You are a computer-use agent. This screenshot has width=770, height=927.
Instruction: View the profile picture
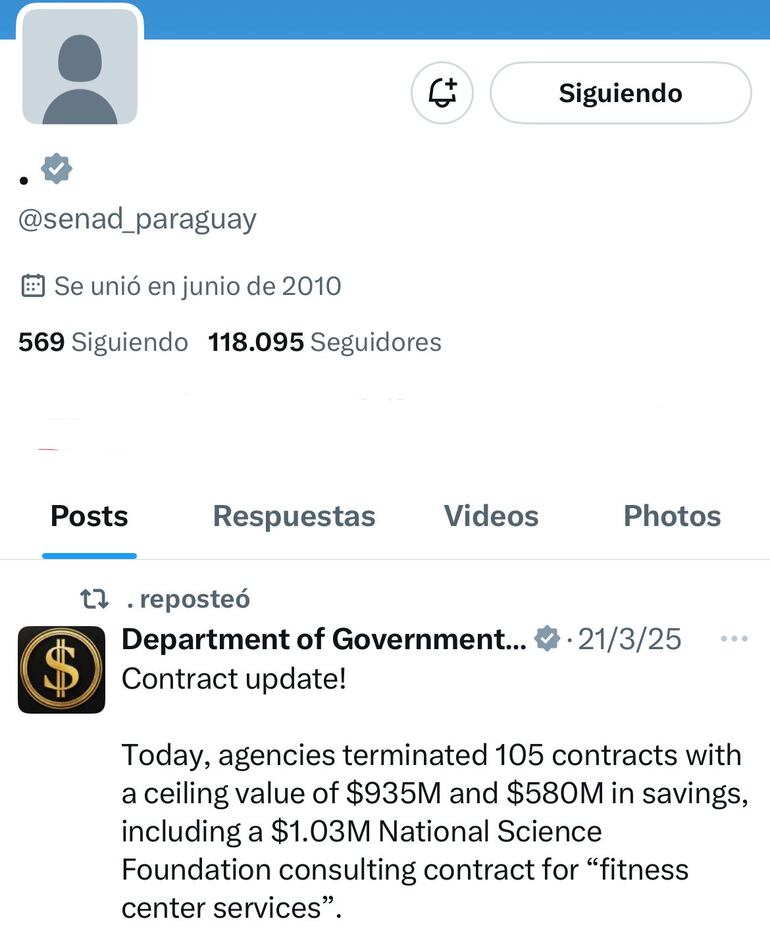[80, 66]
